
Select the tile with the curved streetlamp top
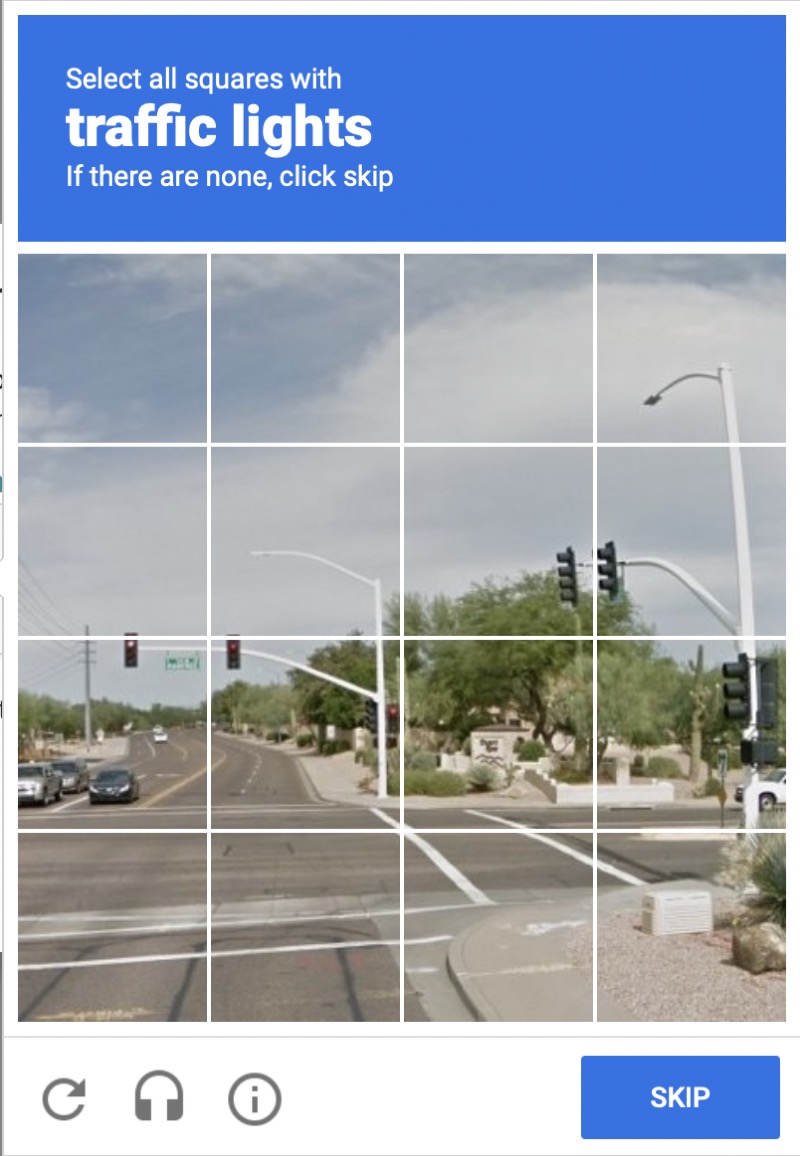691,348
